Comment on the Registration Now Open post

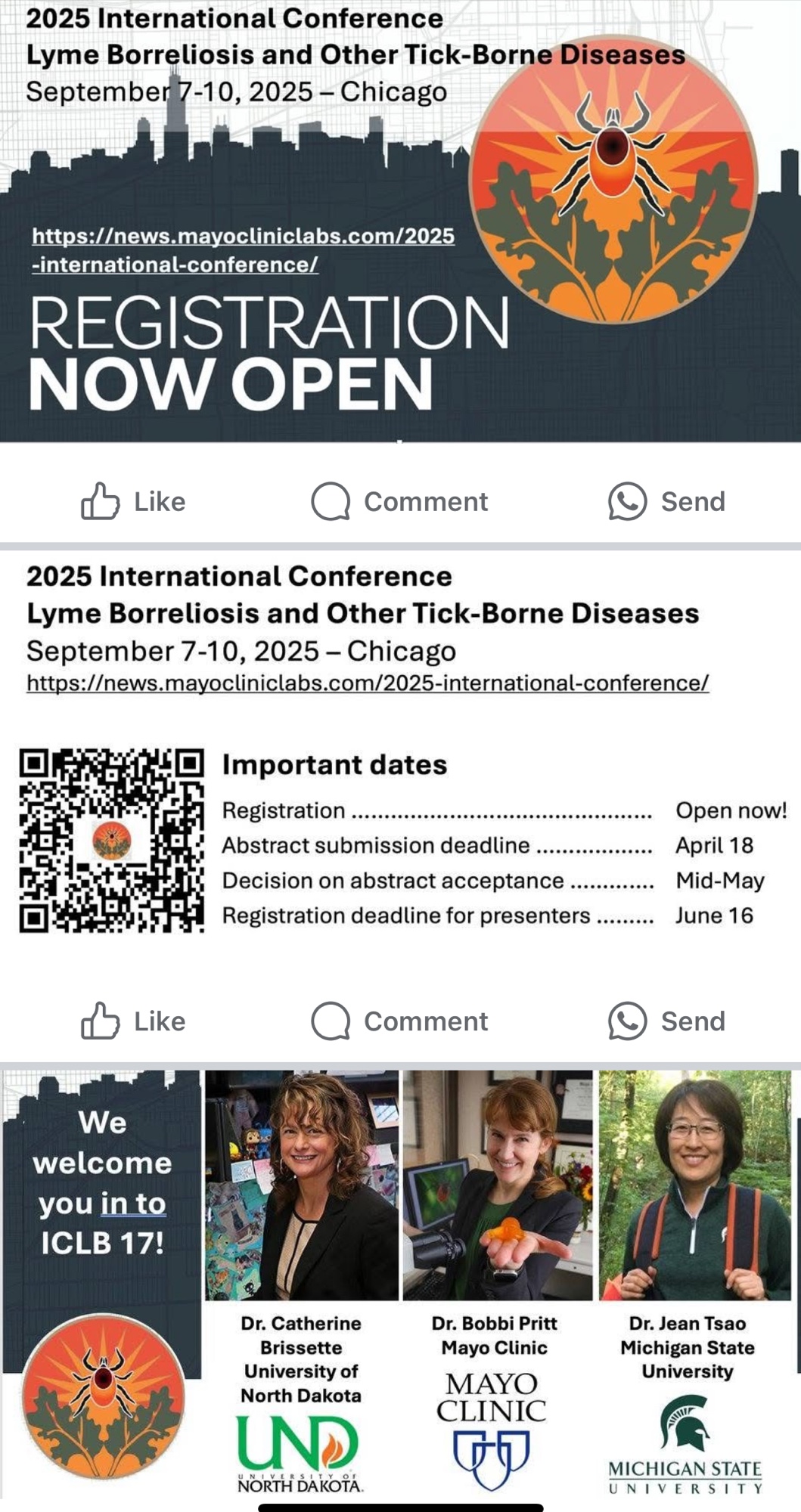click(x=399, y=501)
